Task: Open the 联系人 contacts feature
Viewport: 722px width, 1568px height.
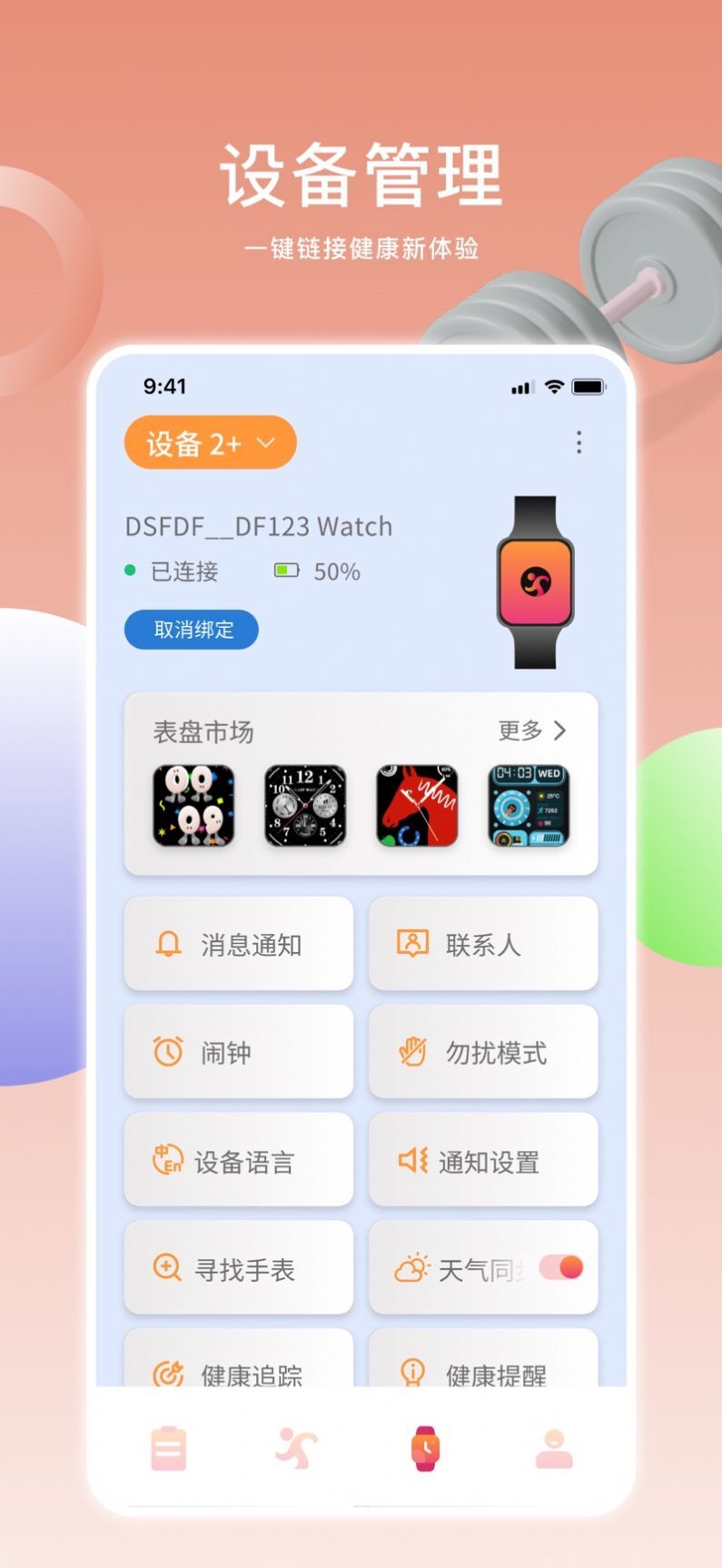Action: click(483, 944)
